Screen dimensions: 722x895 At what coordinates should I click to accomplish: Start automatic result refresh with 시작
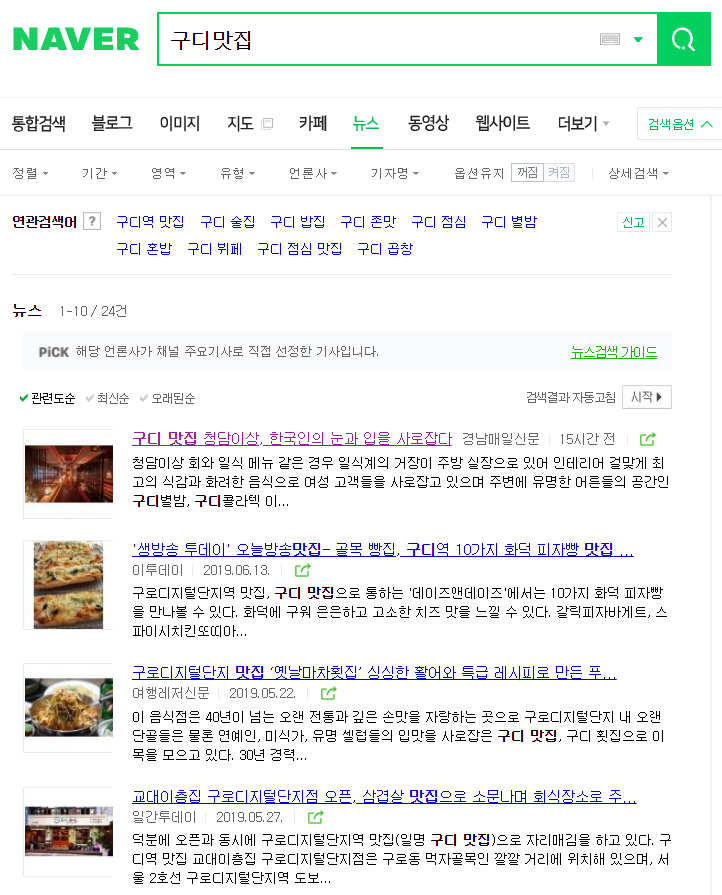coord(646,397)
